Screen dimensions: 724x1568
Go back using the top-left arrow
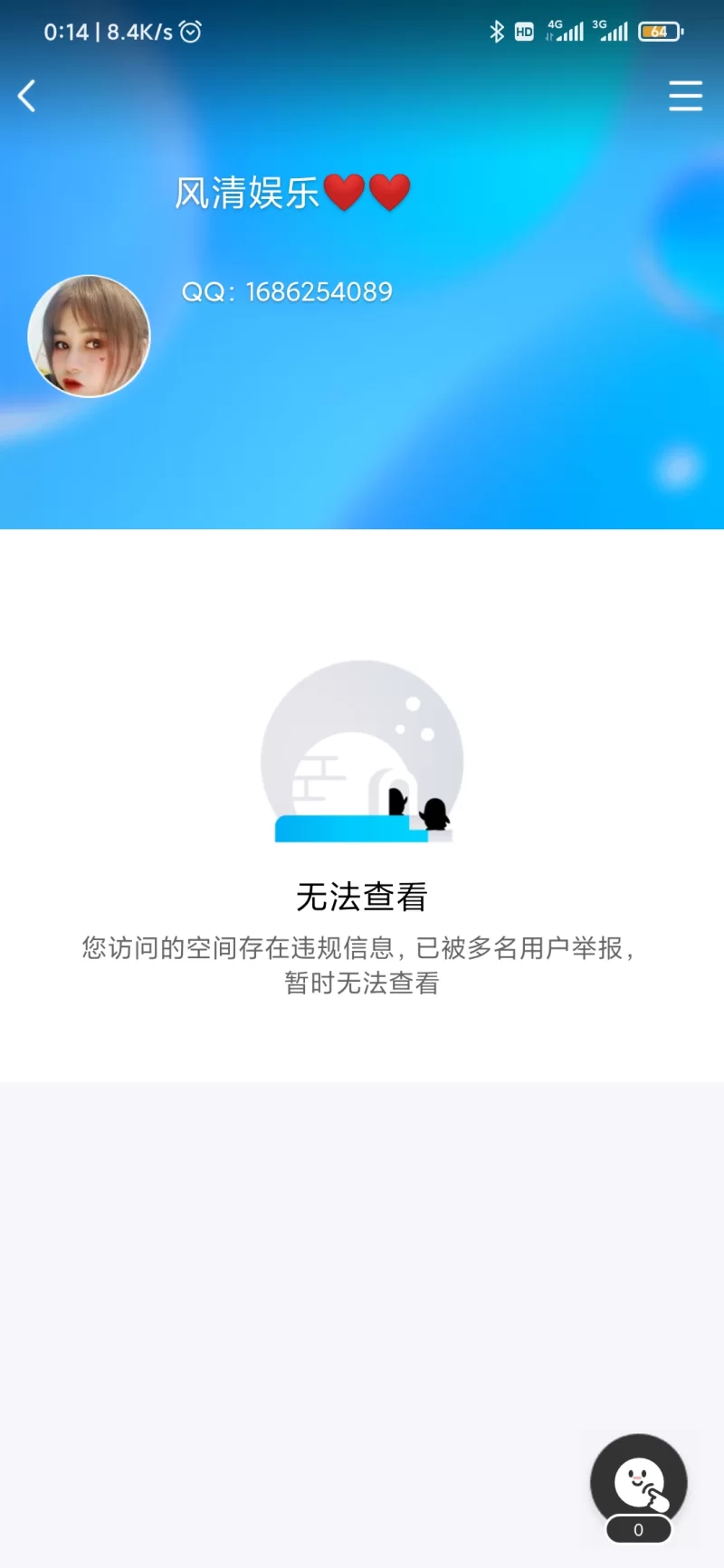(x=27, y=96)
